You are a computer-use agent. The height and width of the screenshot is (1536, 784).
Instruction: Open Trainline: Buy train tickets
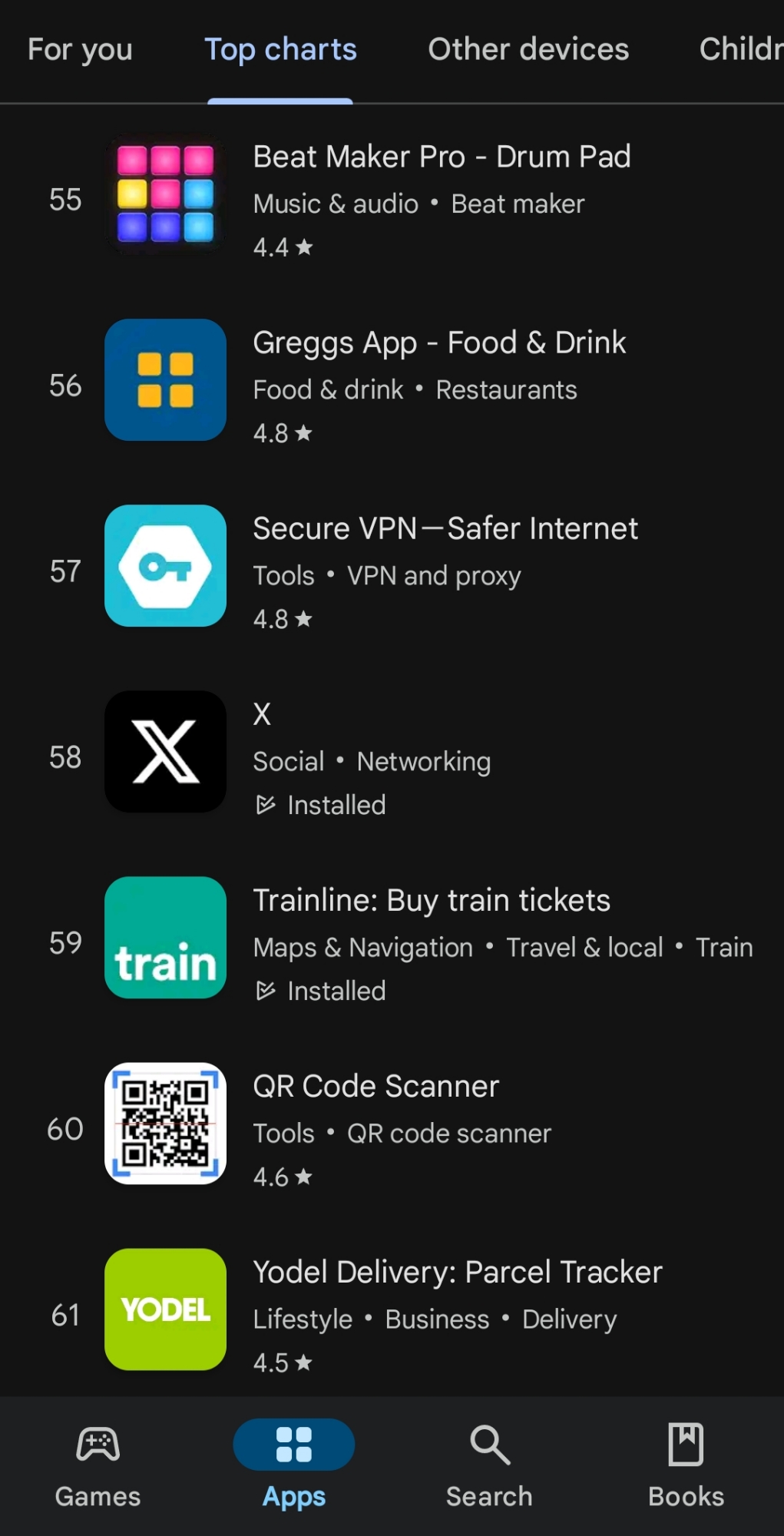(x=432, y=901)
